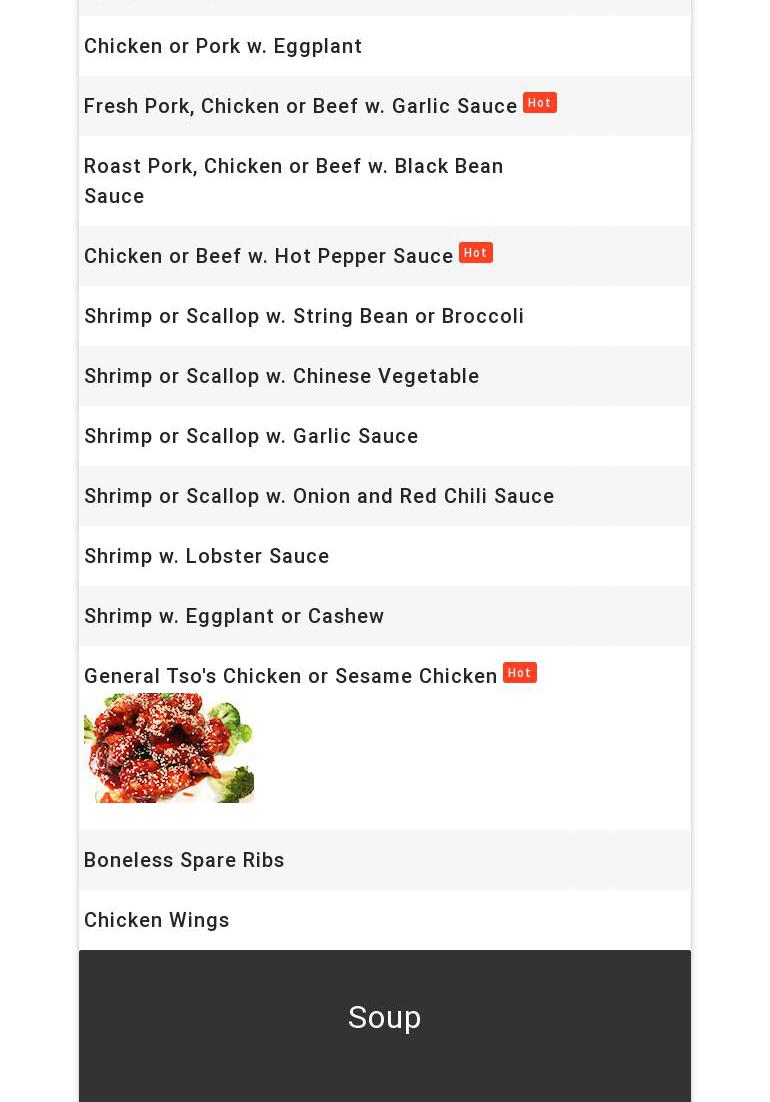Select Shrimp w. Eggplant or Cashew

pyautogui.click(x=233, y=616)
